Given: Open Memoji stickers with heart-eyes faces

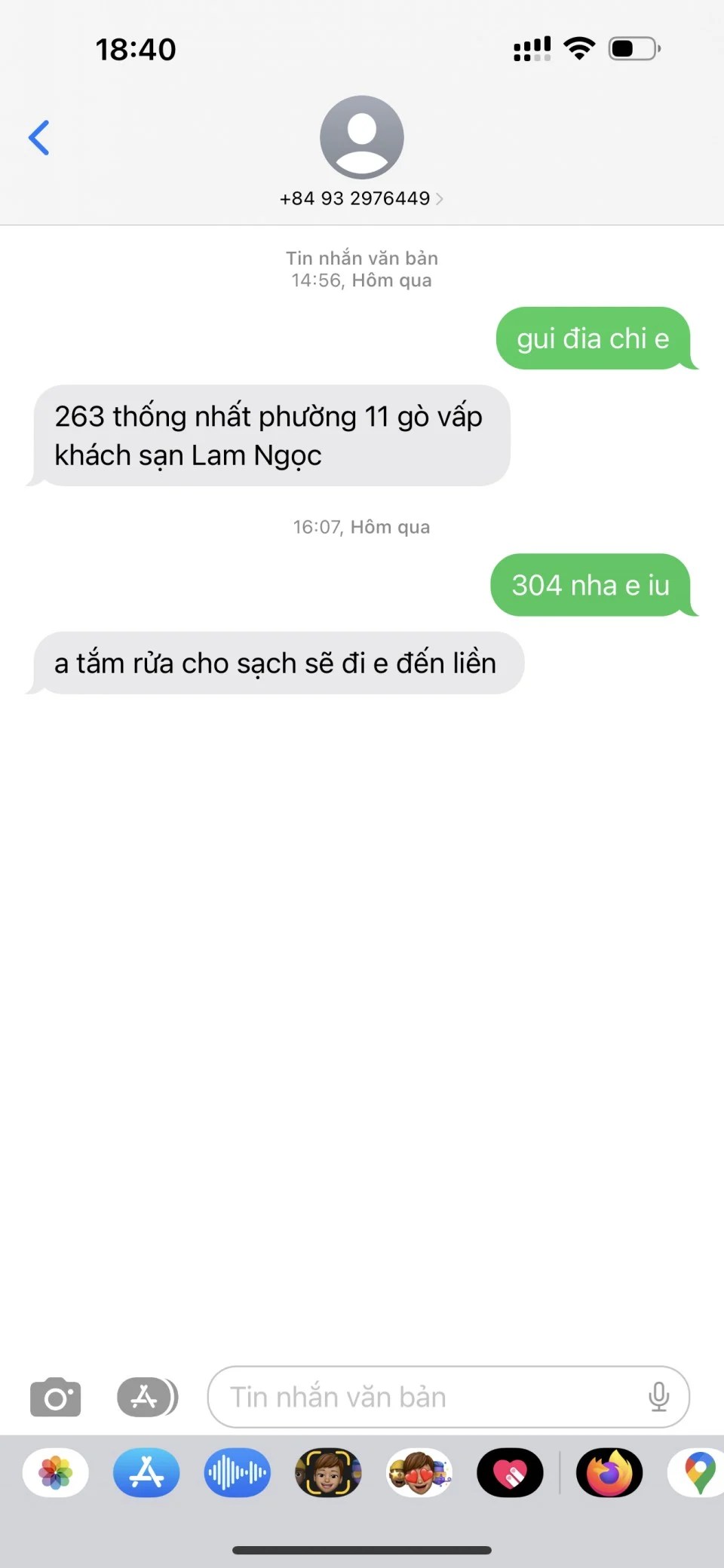Looking at the screenshot, I should point(419,1472).
